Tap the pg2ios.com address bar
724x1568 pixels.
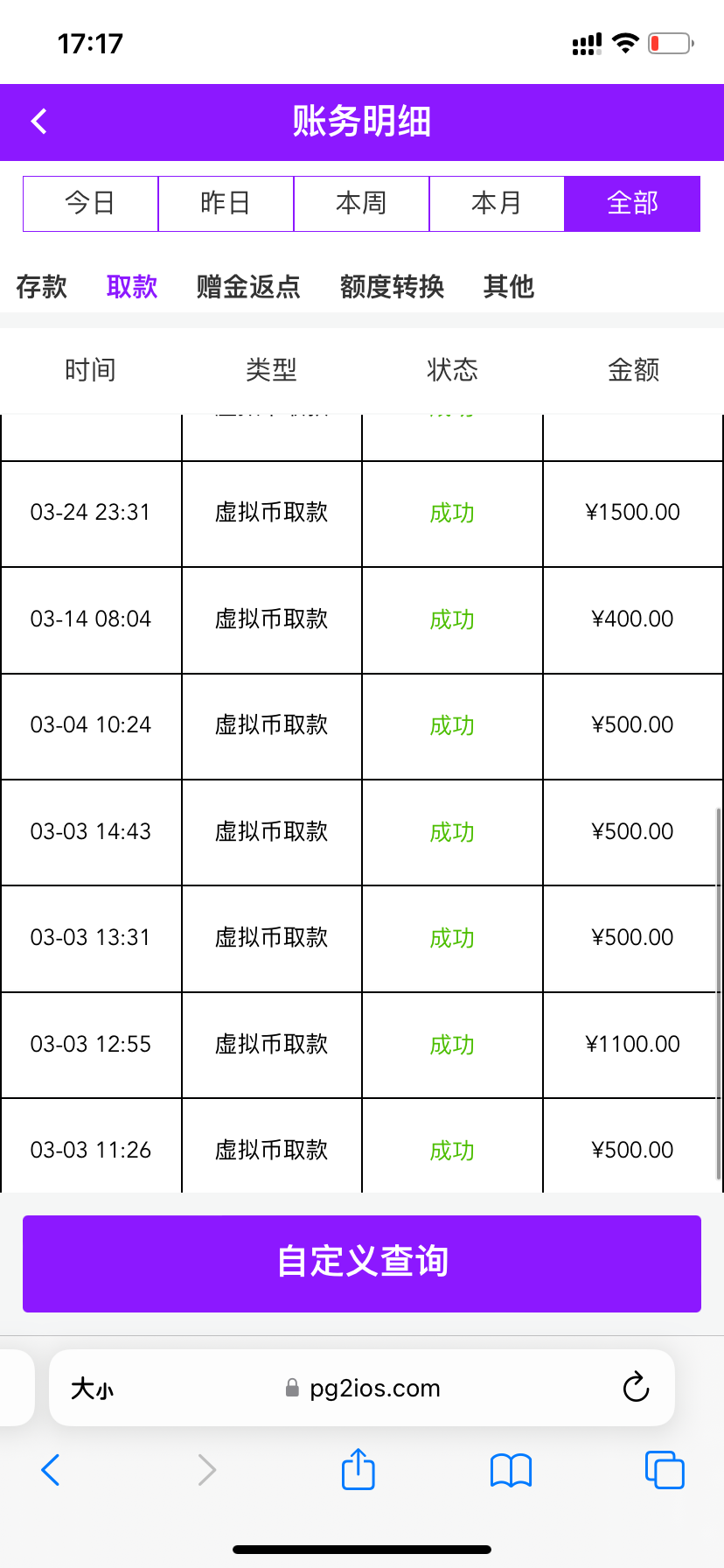pyautogui.click(x=374, y=1389)
